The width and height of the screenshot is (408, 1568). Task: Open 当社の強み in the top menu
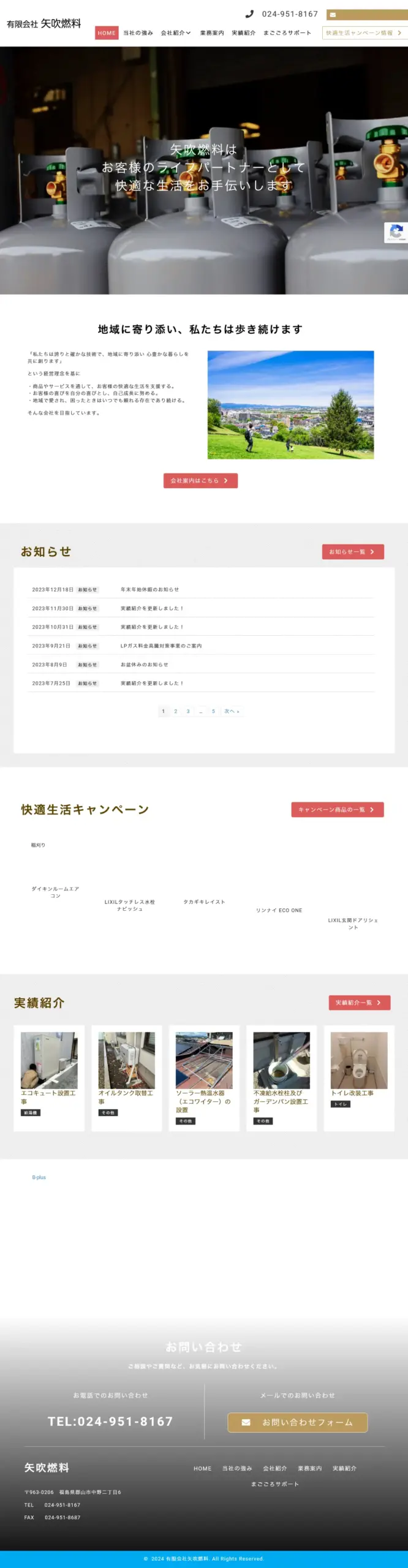tap(138, 33)
